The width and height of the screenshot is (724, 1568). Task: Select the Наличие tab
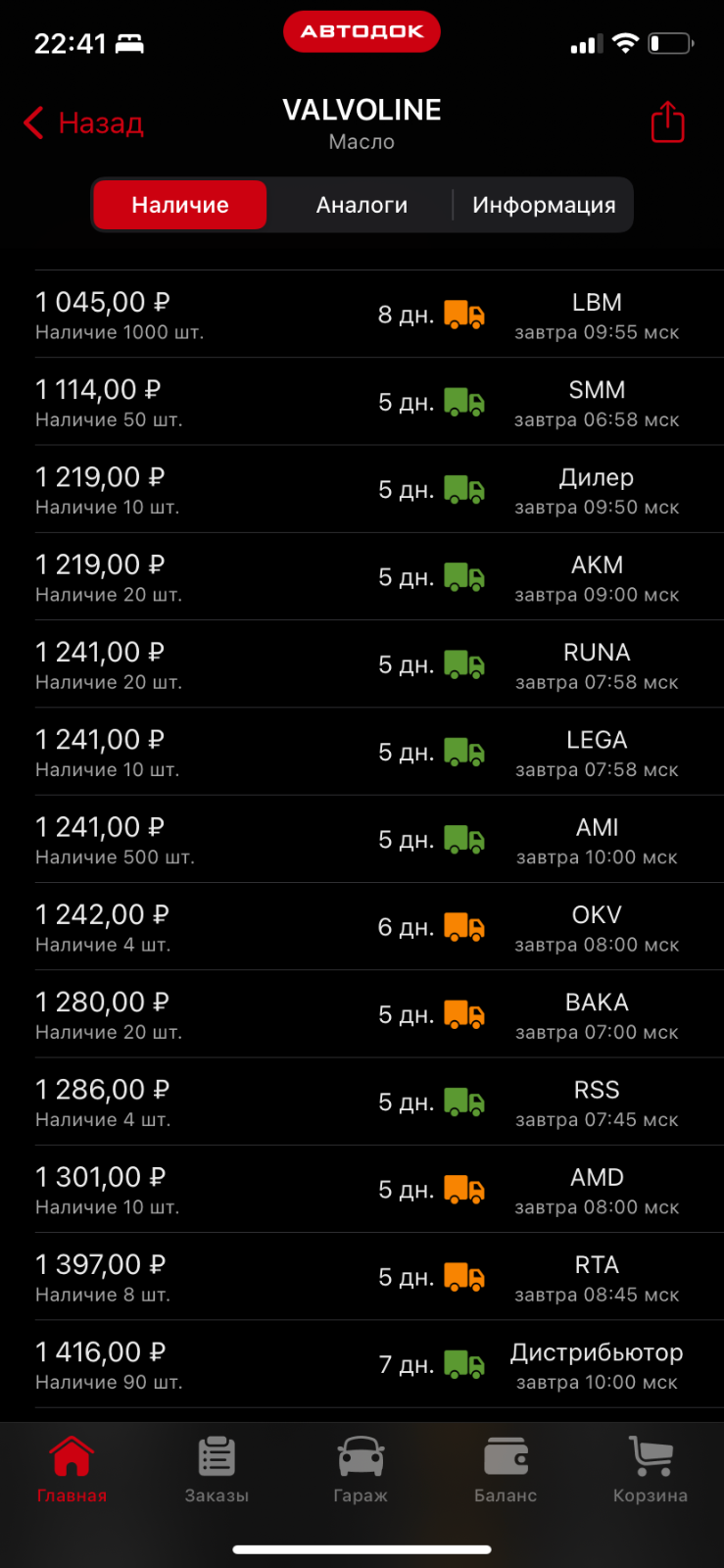(x=180, y=205)
